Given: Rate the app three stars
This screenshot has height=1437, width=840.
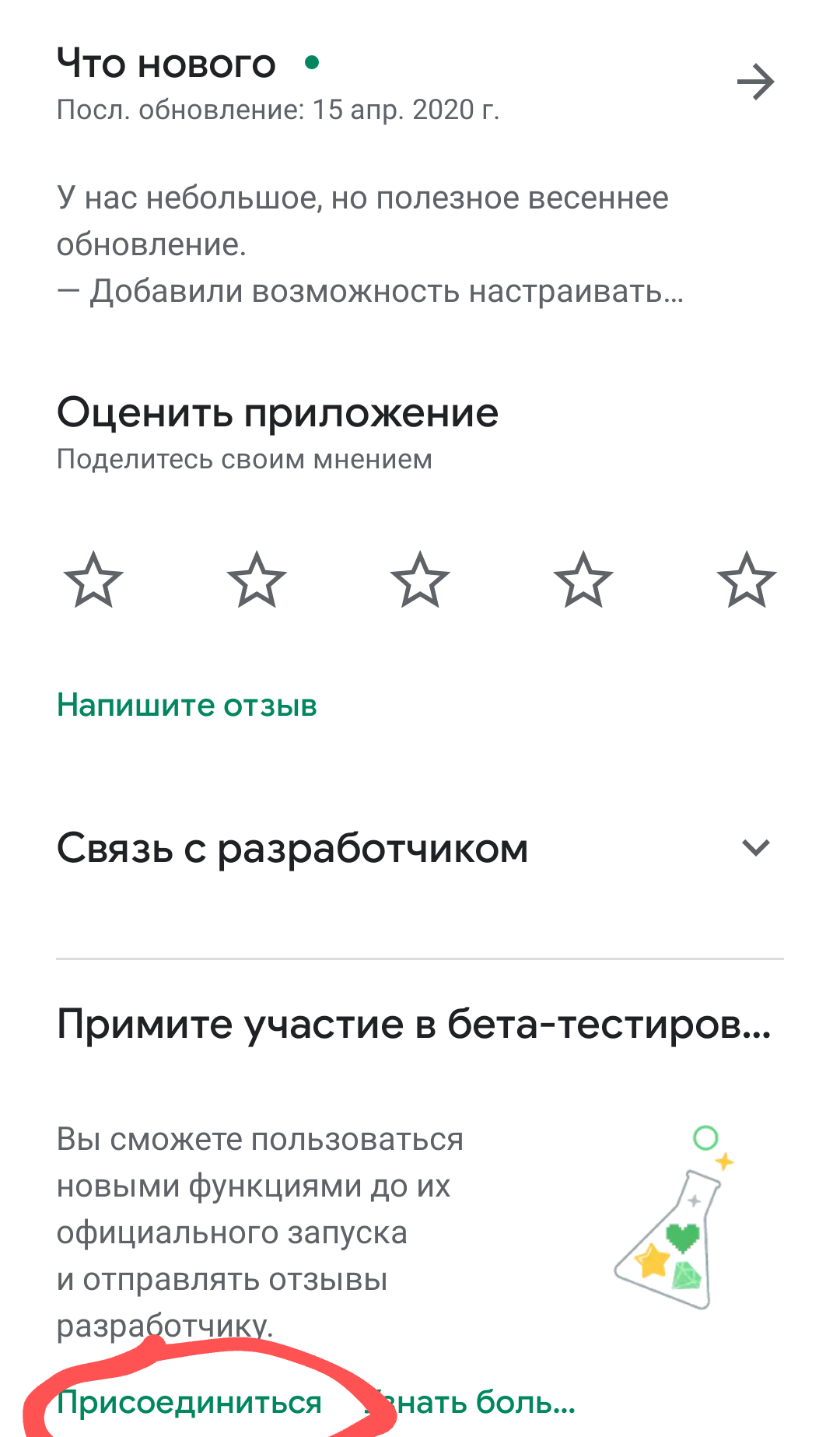Looking at the screenshot, I should (x=420, y=580).
